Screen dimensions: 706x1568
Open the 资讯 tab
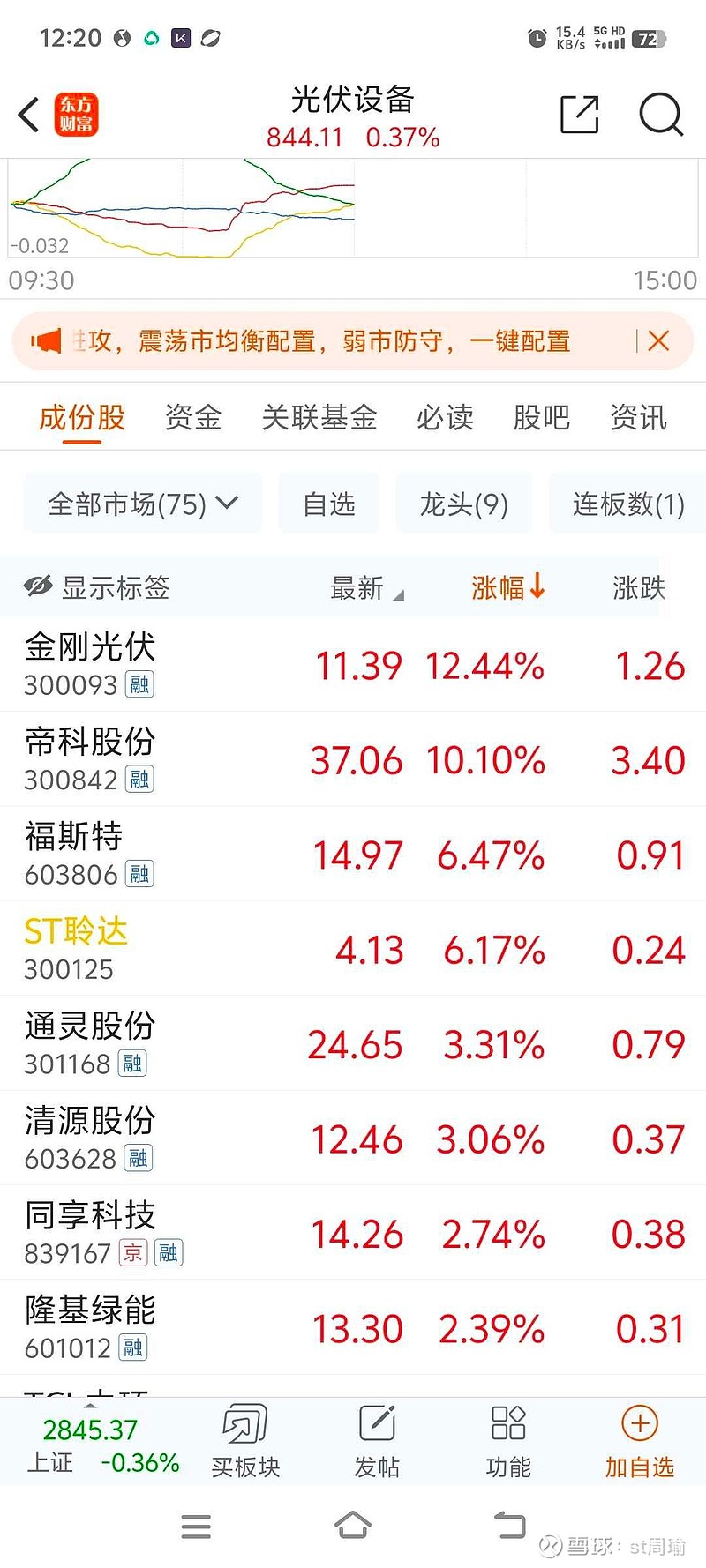639,417
